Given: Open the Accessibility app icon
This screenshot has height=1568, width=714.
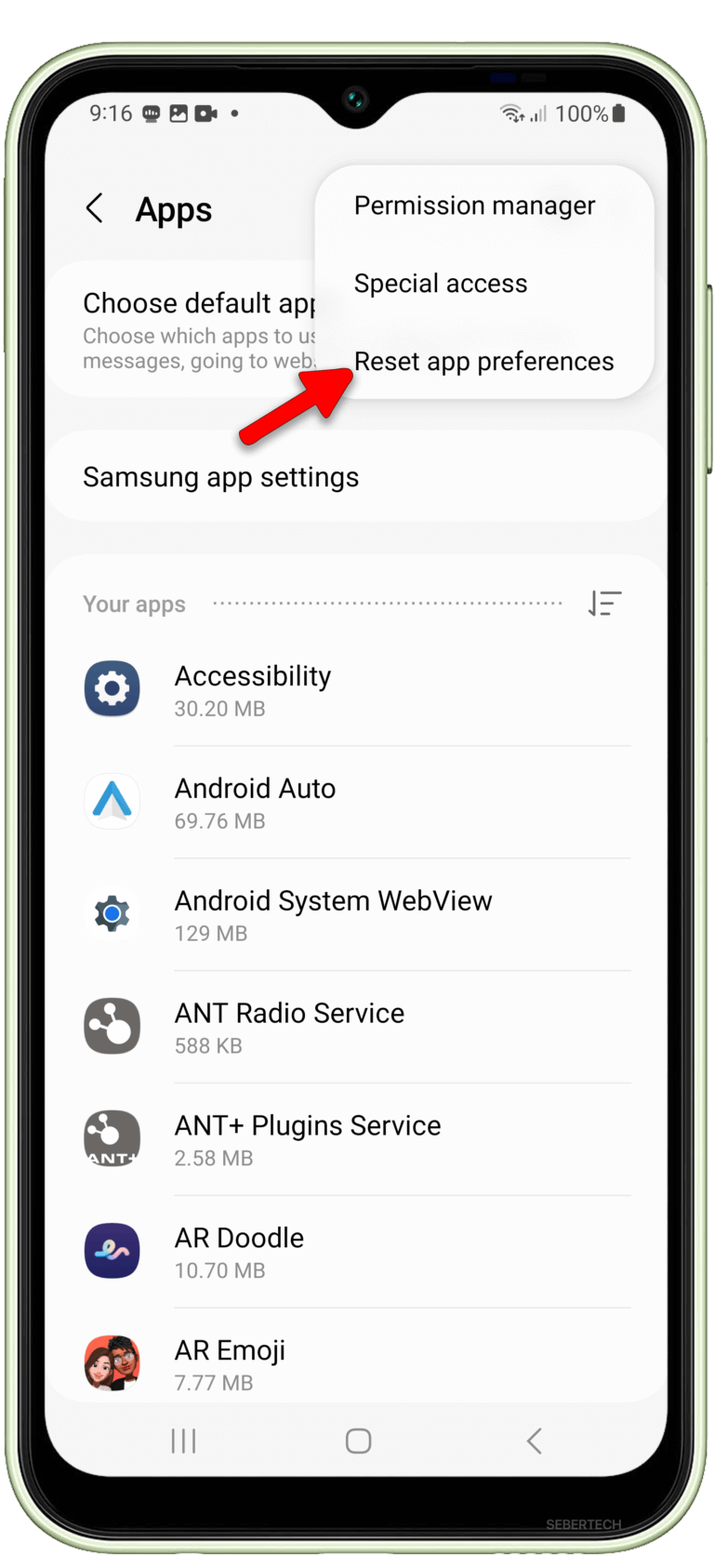Looking at the screenshot, I should pyautogui.click(x=112, y=688).
